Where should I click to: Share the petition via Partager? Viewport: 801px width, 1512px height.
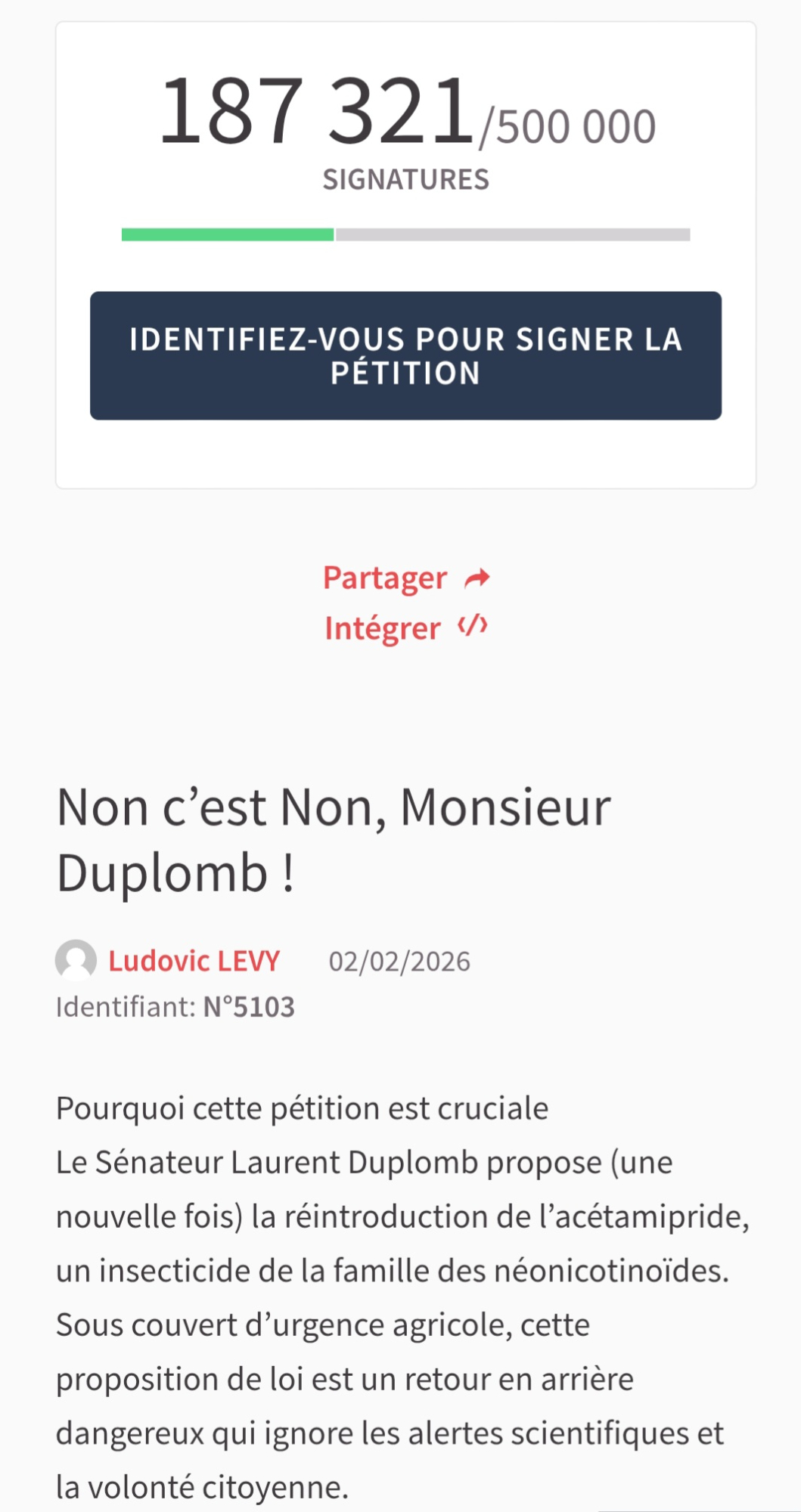(405, 578)
